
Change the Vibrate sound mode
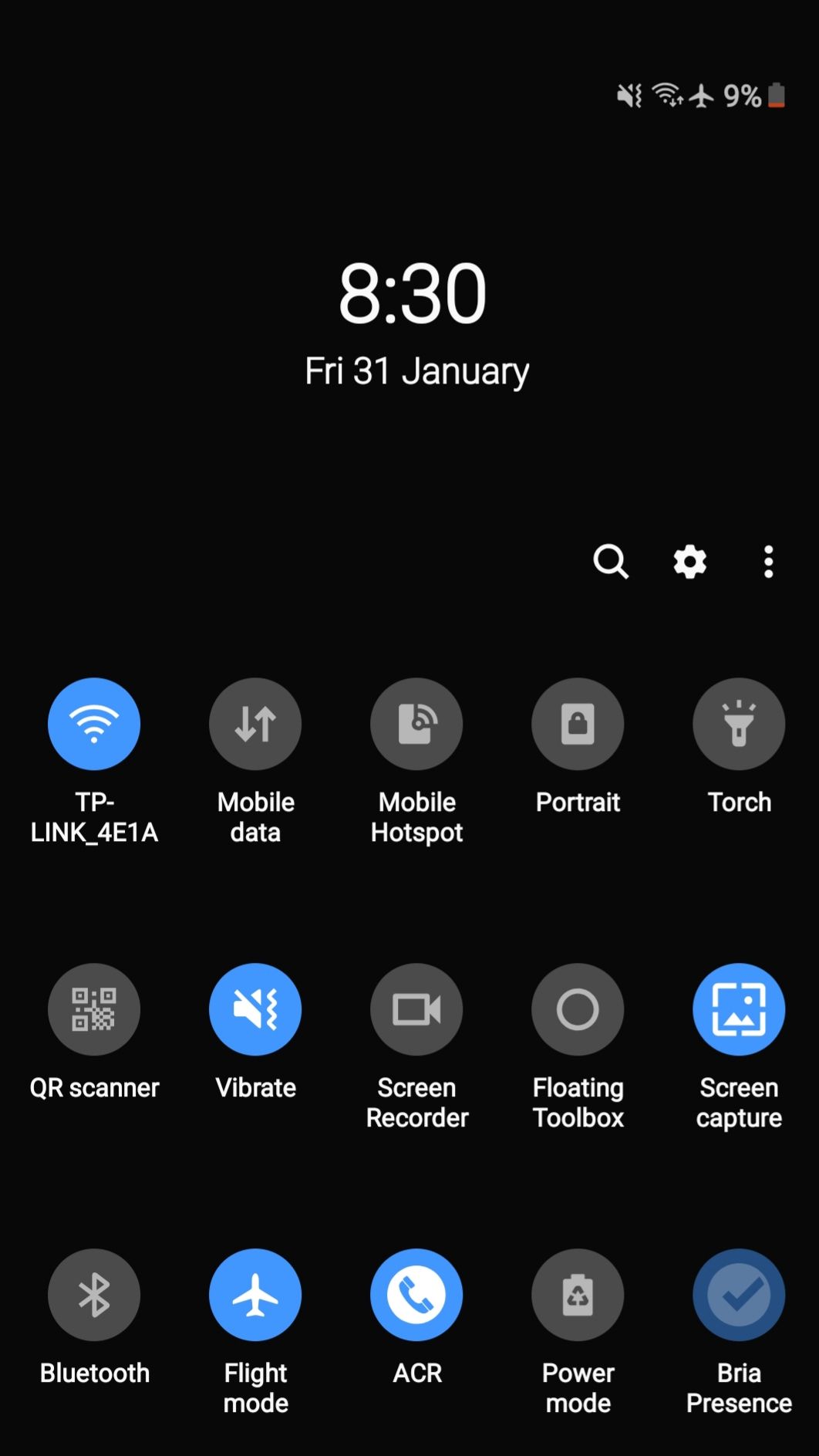click(x=255, y=1009)
